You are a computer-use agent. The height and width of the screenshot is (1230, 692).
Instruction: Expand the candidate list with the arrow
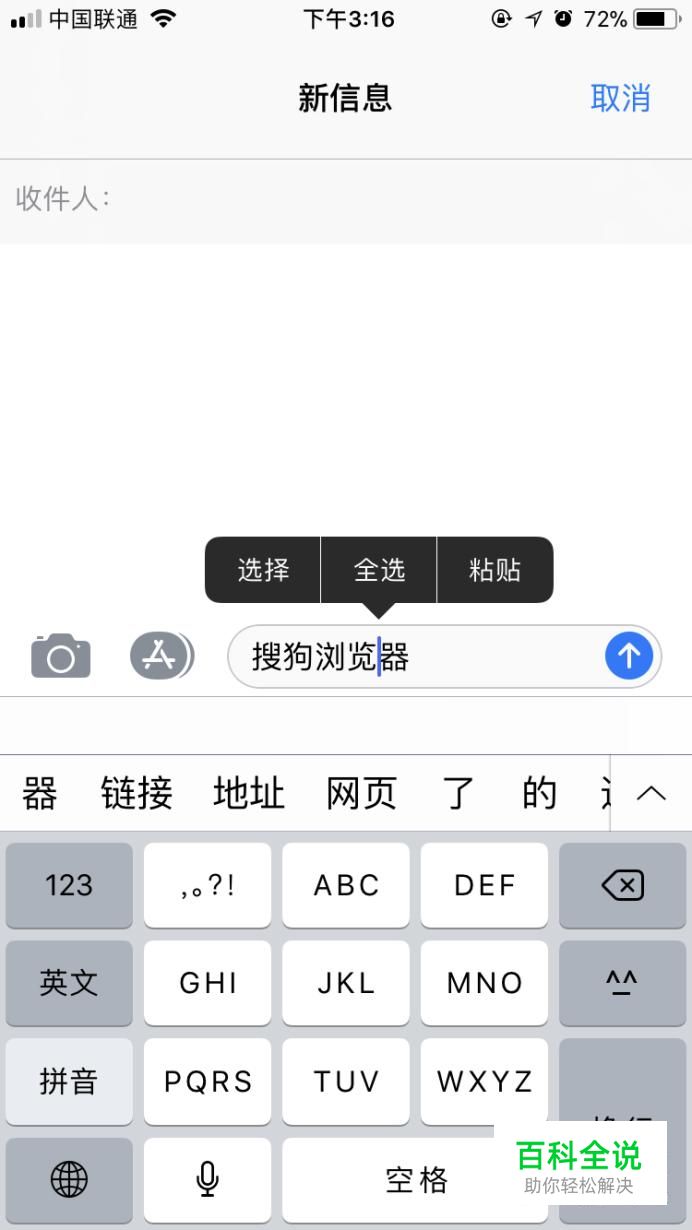pyautogui.click(x=651, y=794)
